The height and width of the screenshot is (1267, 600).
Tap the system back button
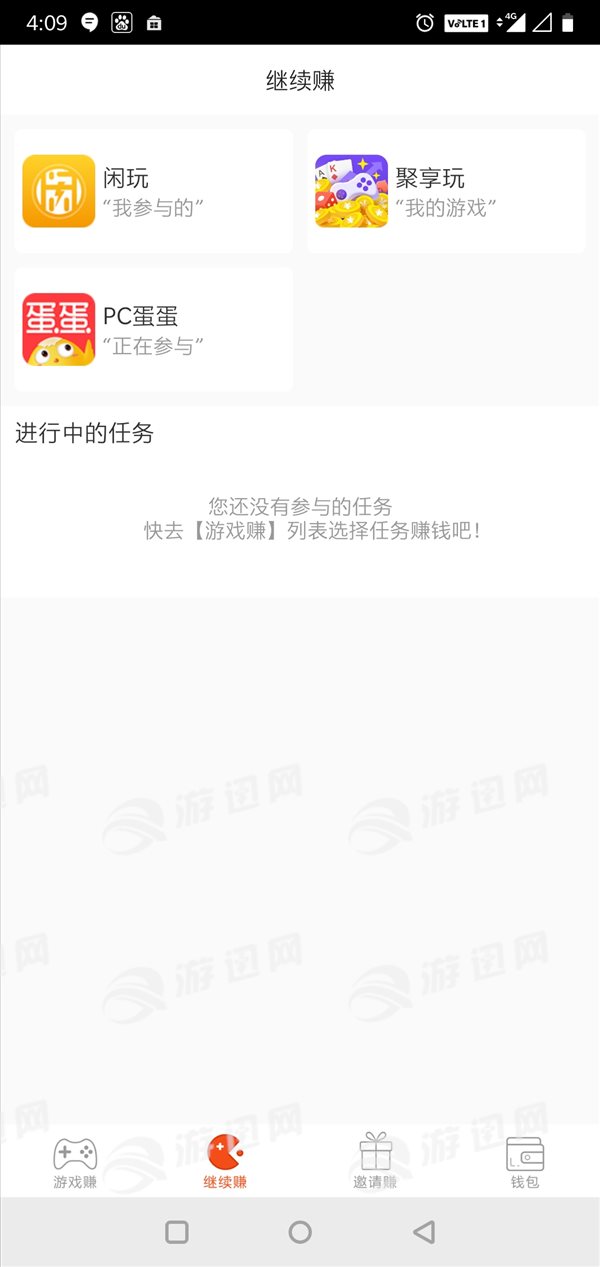[424, 1232]
